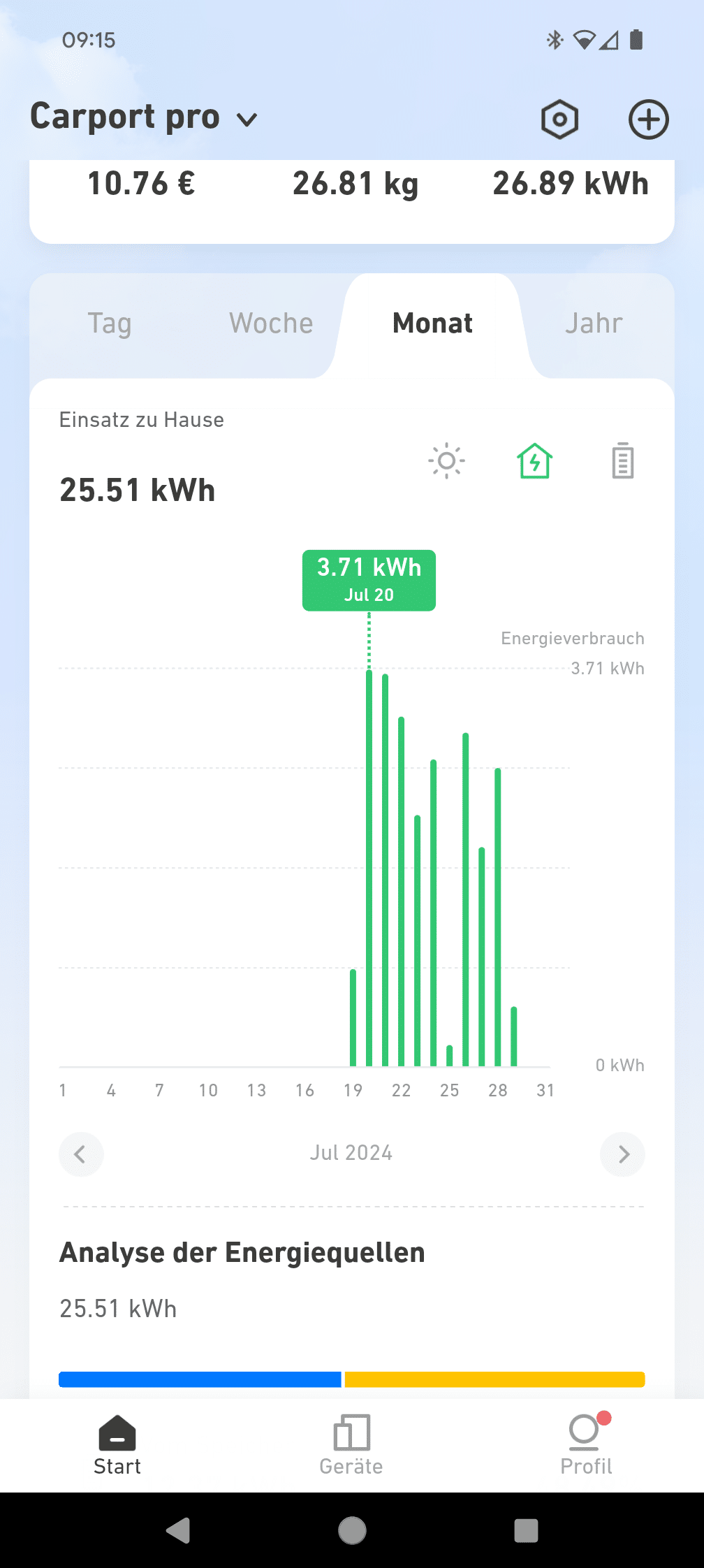Image resolution: width=704 pixels, height=1568 pixels.
Task: Show solar production via sun icon
Action: pyautogui.click(x=447, y=461)
